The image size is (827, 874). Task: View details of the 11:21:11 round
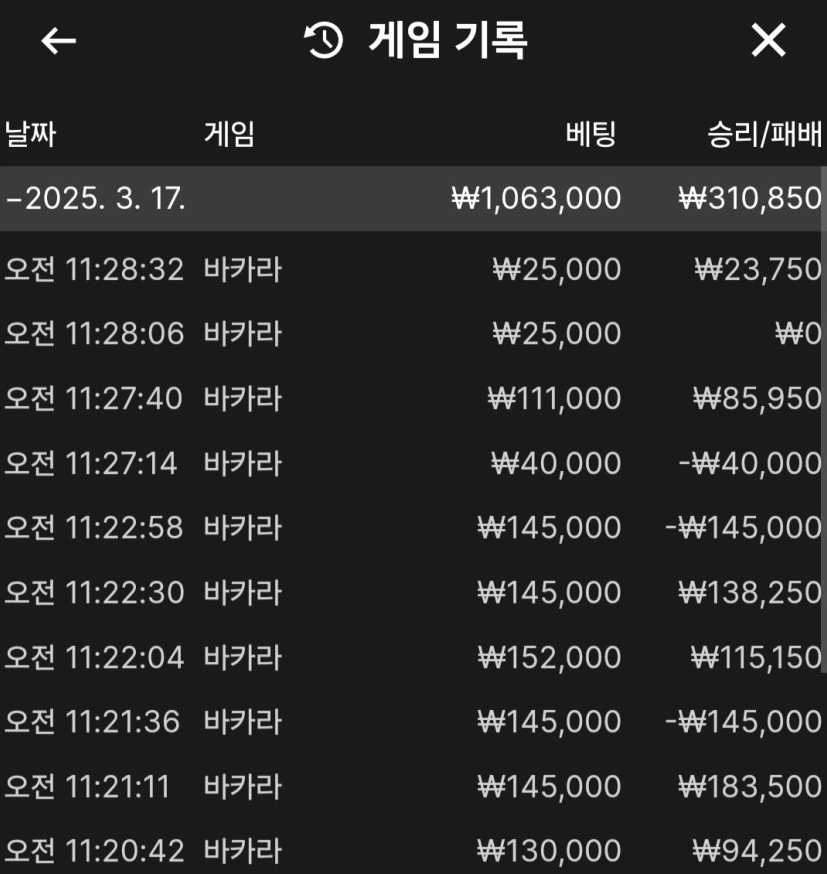coord(413,786)
